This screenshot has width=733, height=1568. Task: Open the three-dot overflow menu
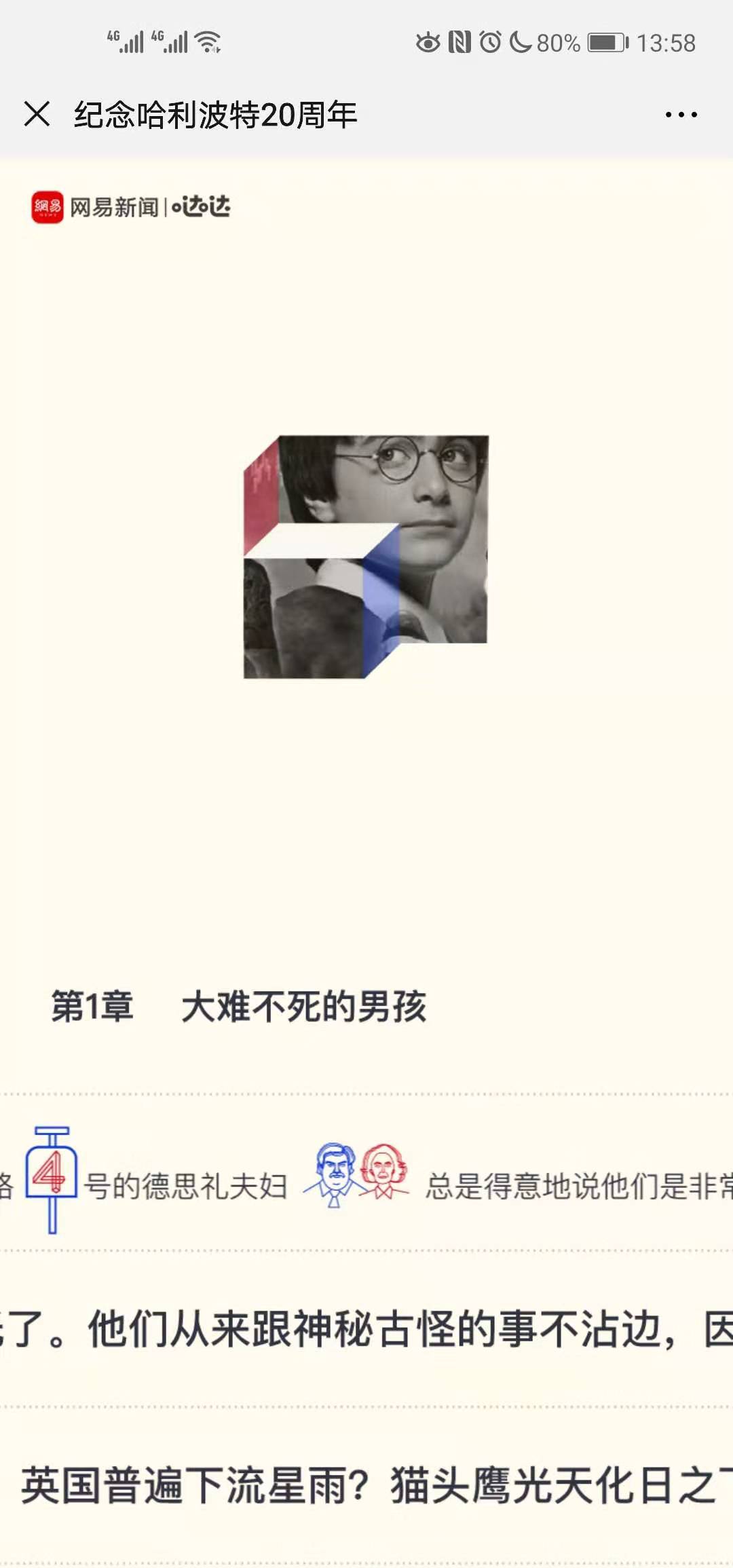(681, 115)
